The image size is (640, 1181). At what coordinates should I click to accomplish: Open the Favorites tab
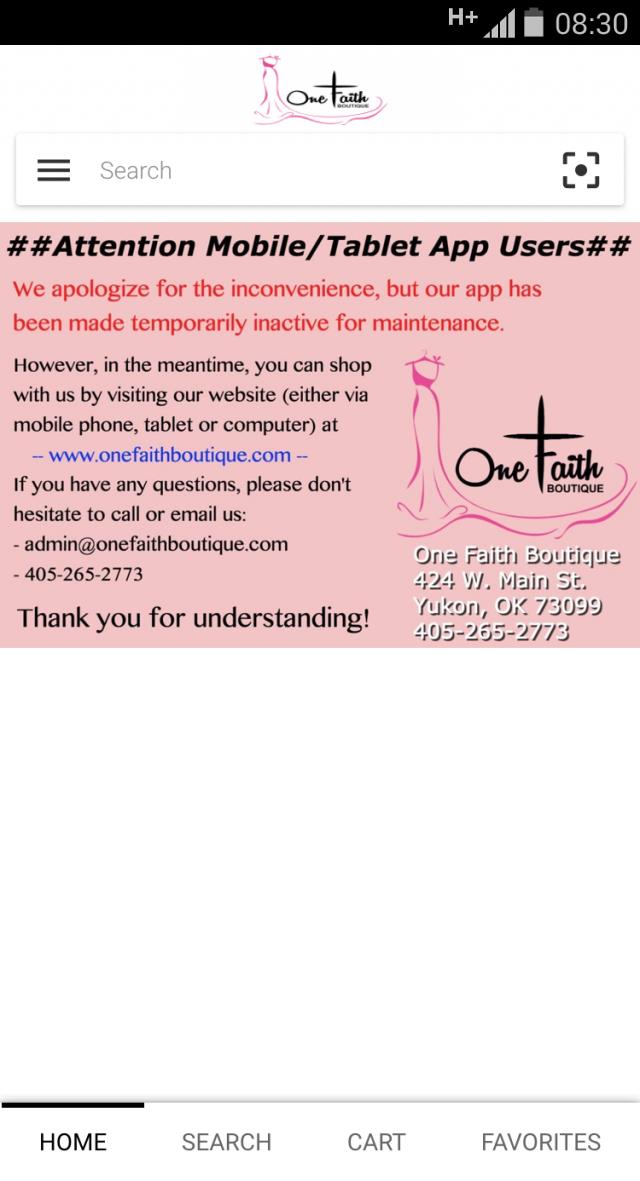pos(541,1142)
